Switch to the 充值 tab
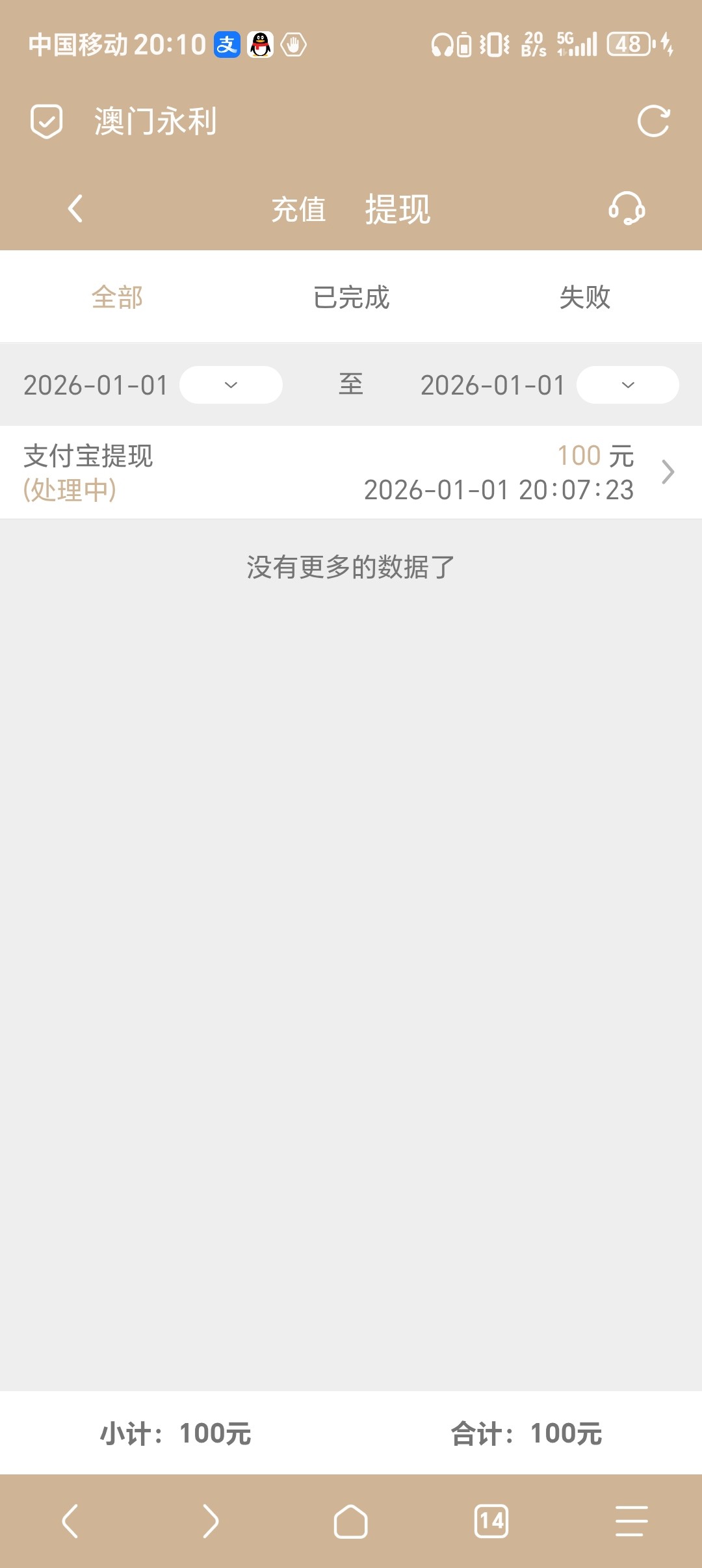702x1568 pixels. pos(298,209)
